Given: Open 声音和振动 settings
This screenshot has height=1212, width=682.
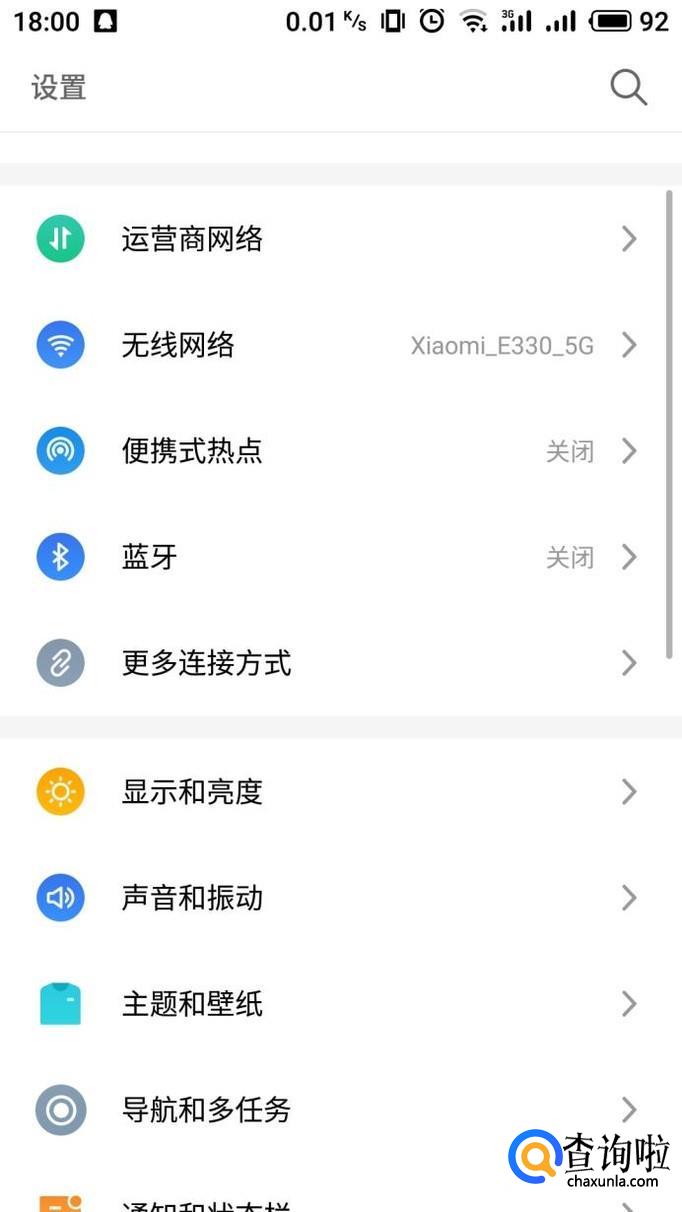Looking at the screenshot, I should pos(192,898).
